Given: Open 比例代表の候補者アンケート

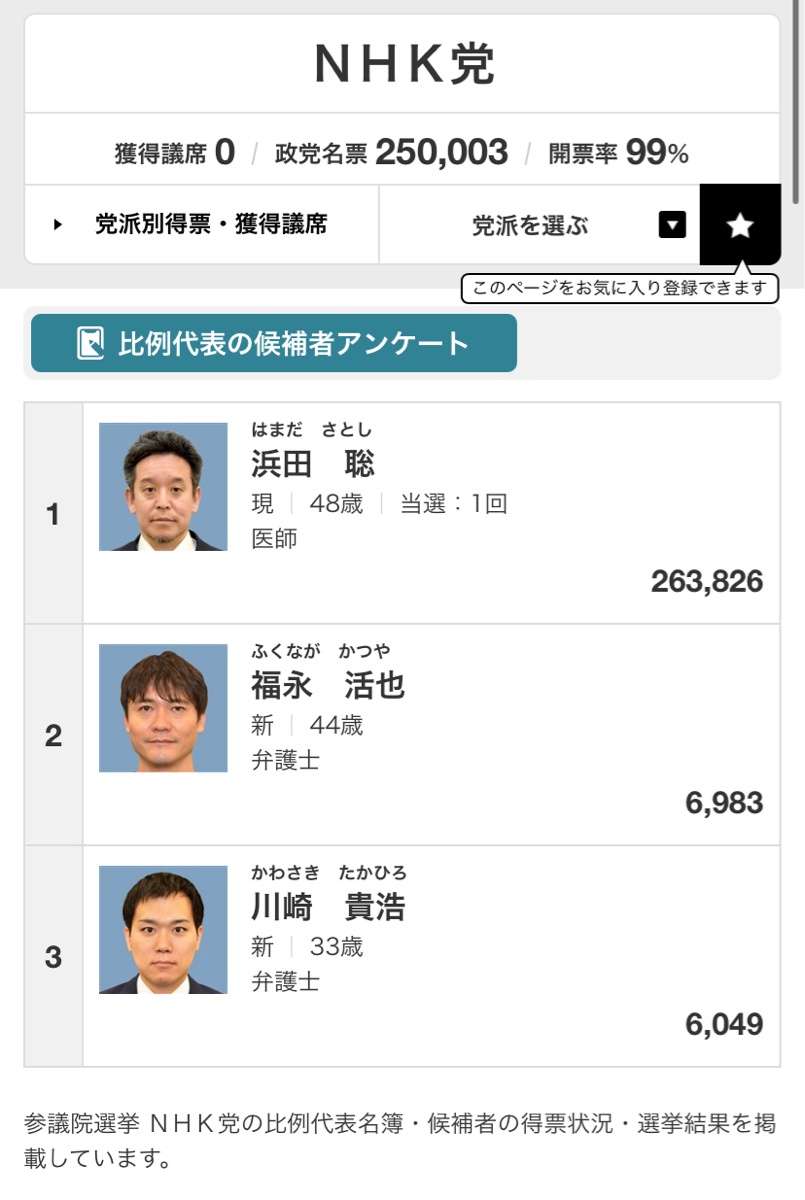Looking at the screenshot, I should click(274, 343).
